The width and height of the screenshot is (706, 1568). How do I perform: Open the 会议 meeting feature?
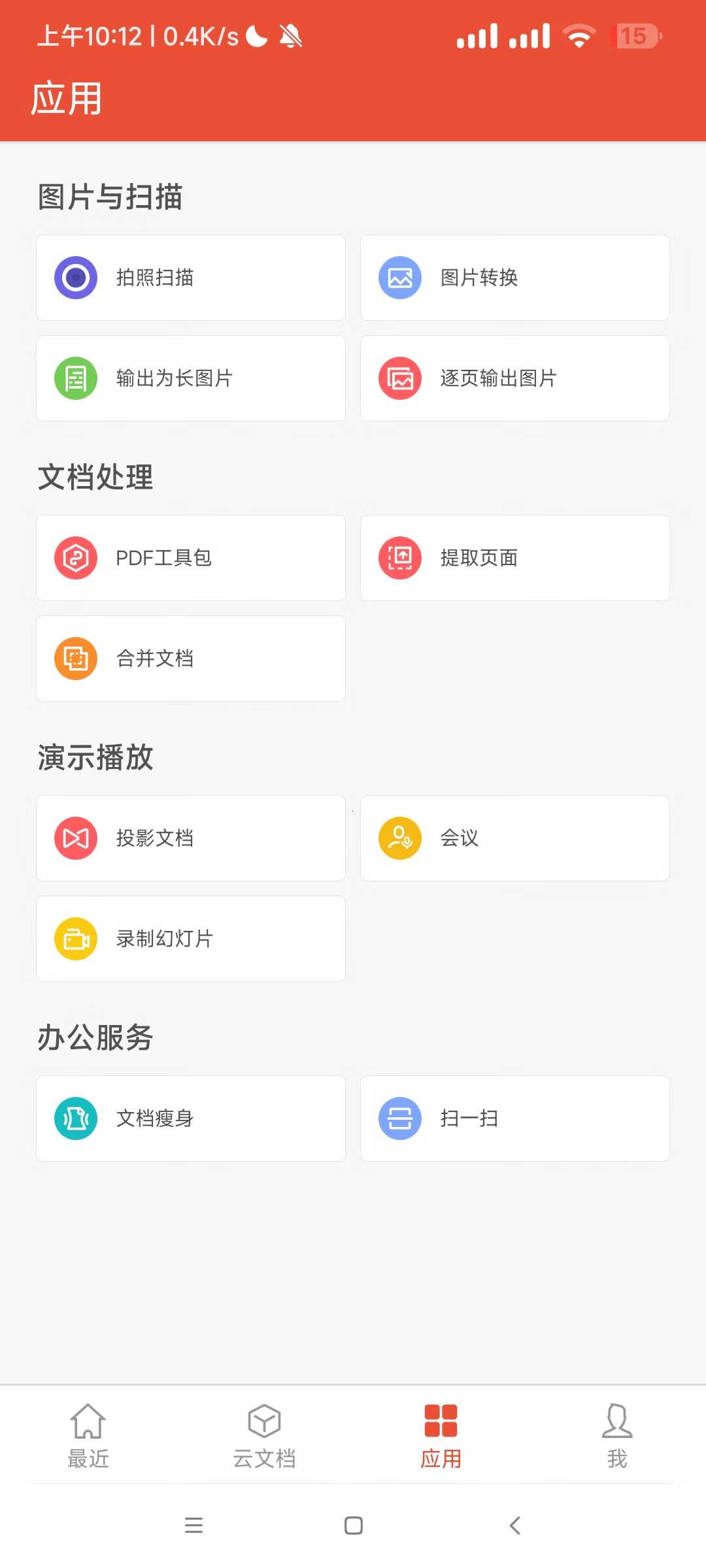coord(515,838)
